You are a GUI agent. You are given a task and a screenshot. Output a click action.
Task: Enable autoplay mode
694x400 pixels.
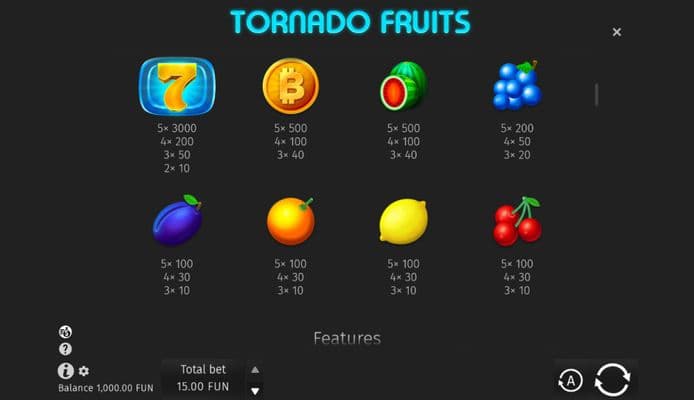click(x=569, y=380)
